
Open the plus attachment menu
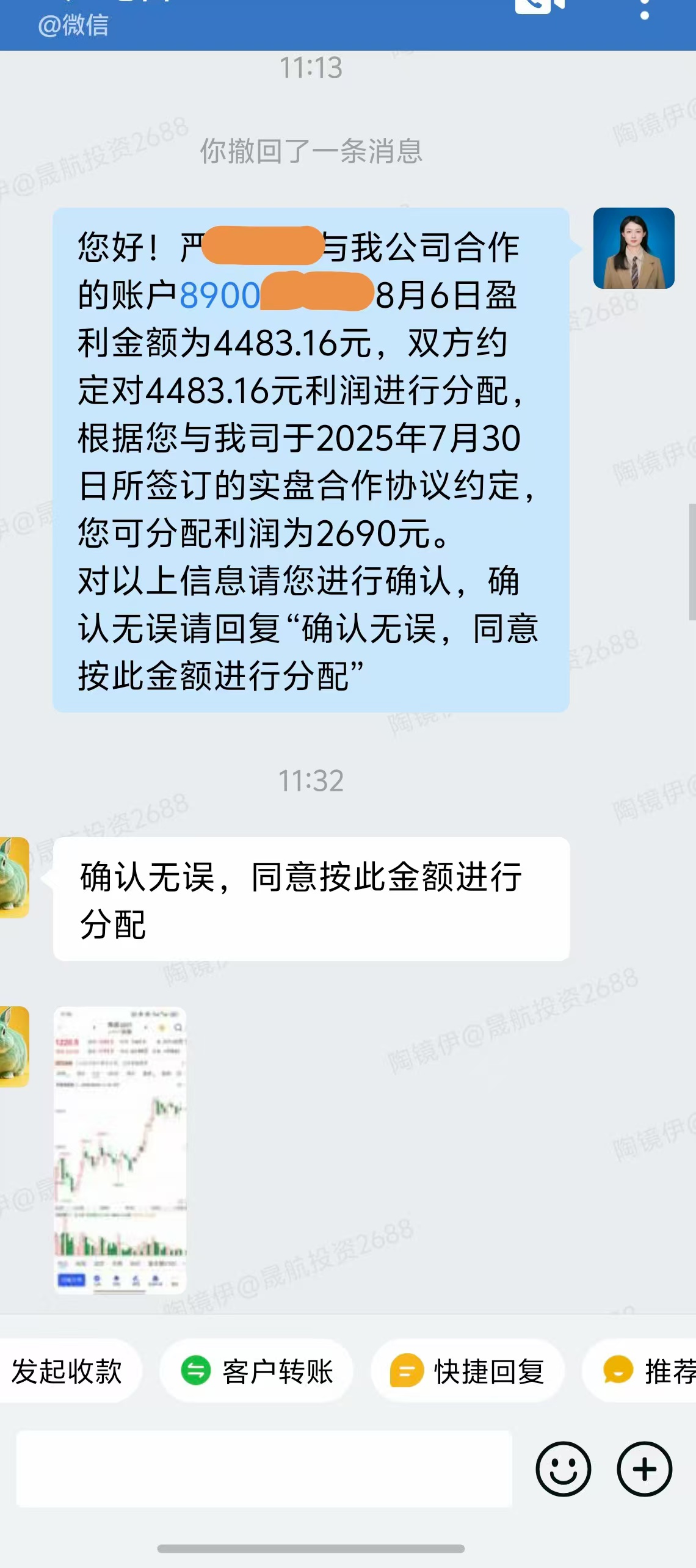tap(644, 1468)
